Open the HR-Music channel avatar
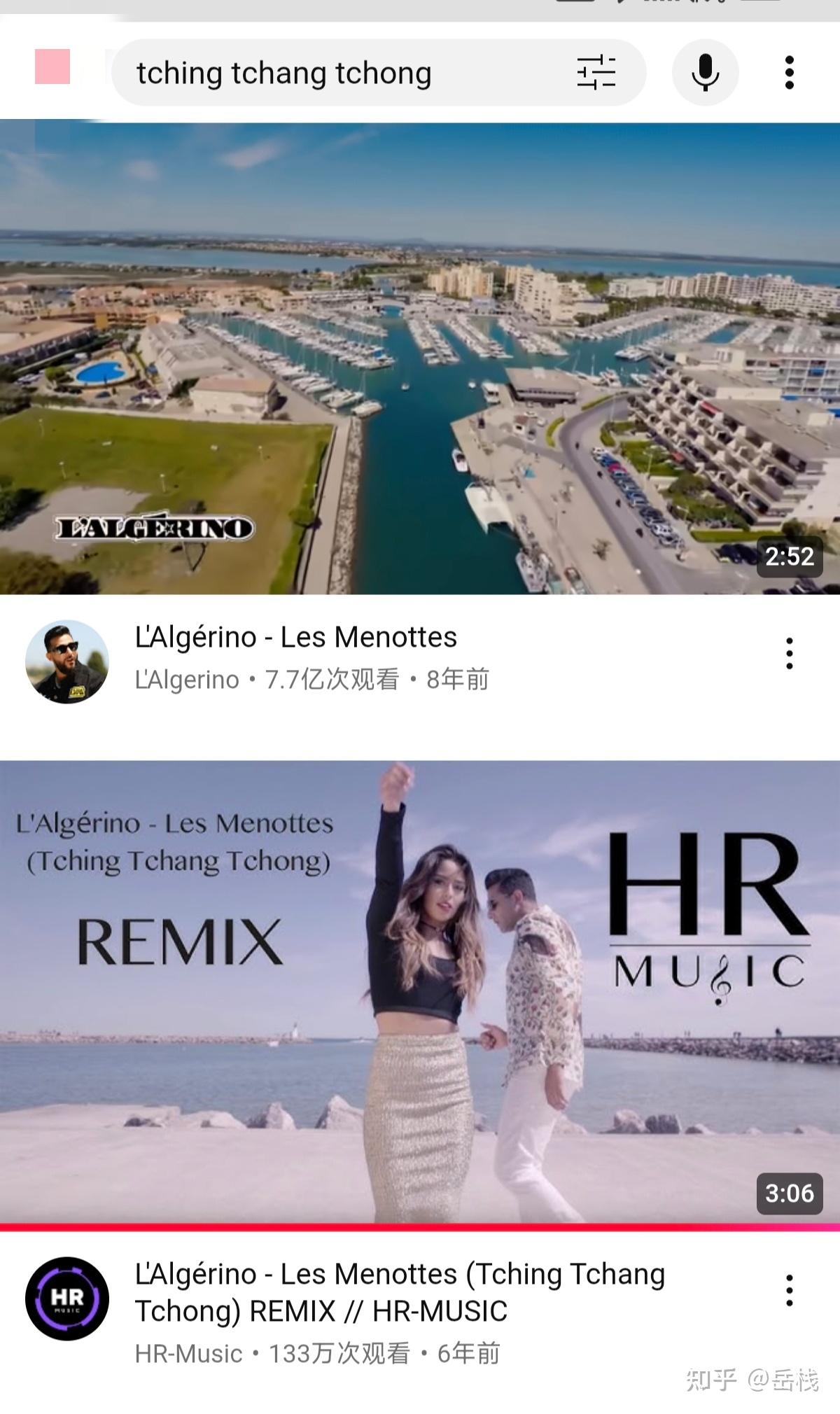The height and width of the screenshot is (1414, 840). (x=67, y=1298)
